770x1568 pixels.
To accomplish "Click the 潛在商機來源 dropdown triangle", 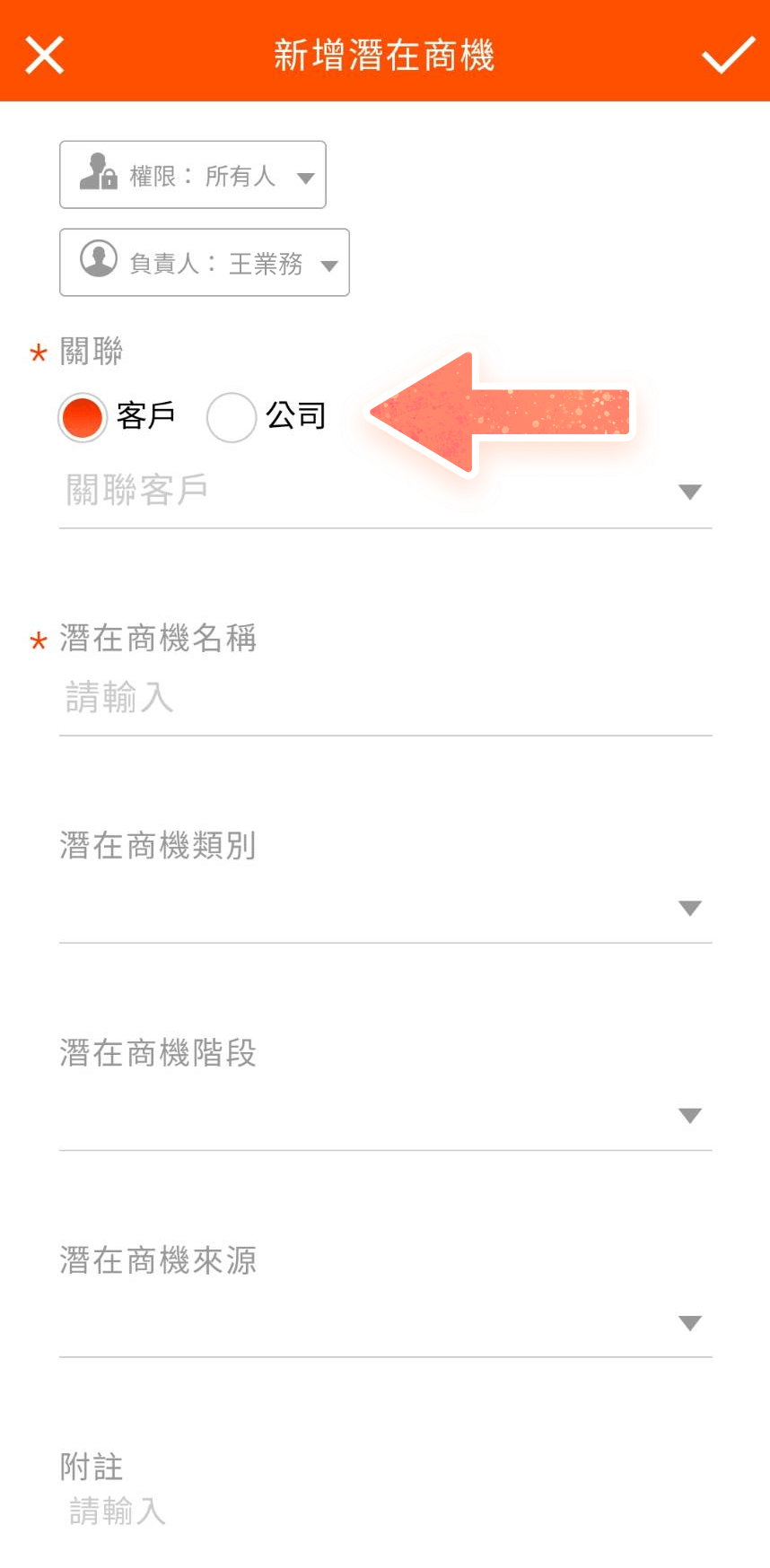I will (690, 1323).
